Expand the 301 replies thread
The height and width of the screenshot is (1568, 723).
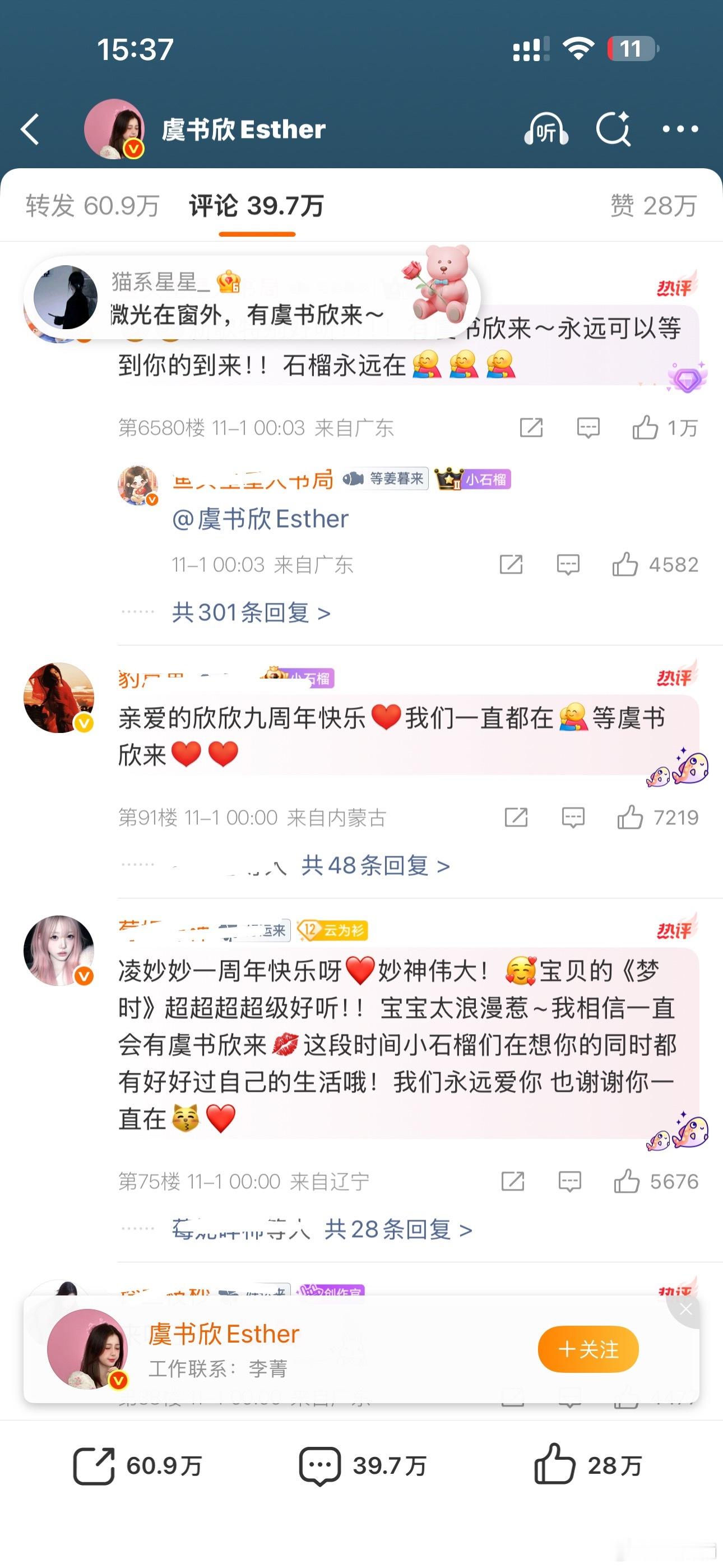[251, 614]
